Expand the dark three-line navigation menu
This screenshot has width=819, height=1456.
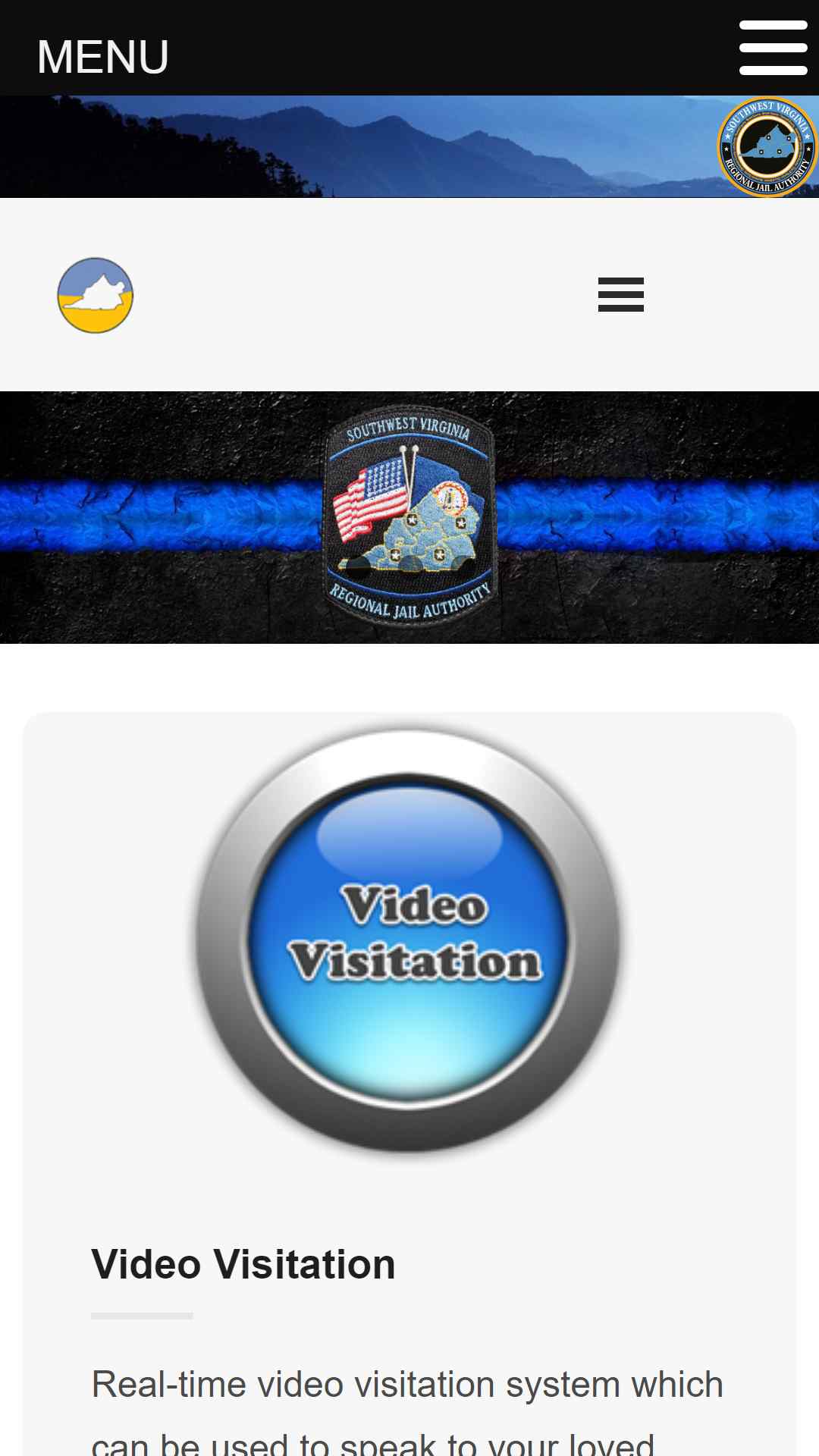tap(621, 295)
